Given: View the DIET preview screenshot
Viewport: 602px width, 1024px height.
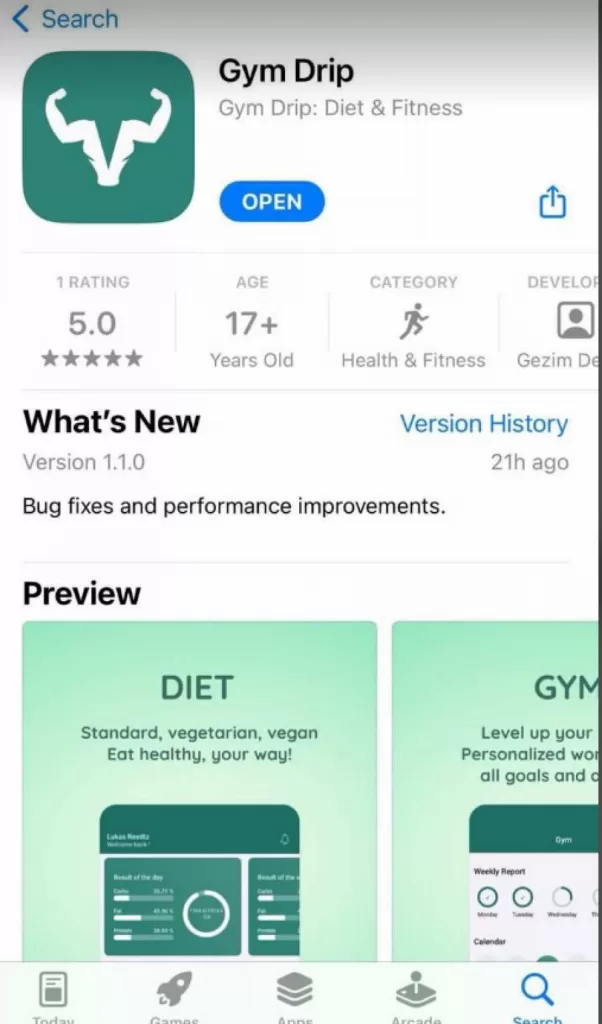Looking at the screenshot, I should tap(199, 790).
